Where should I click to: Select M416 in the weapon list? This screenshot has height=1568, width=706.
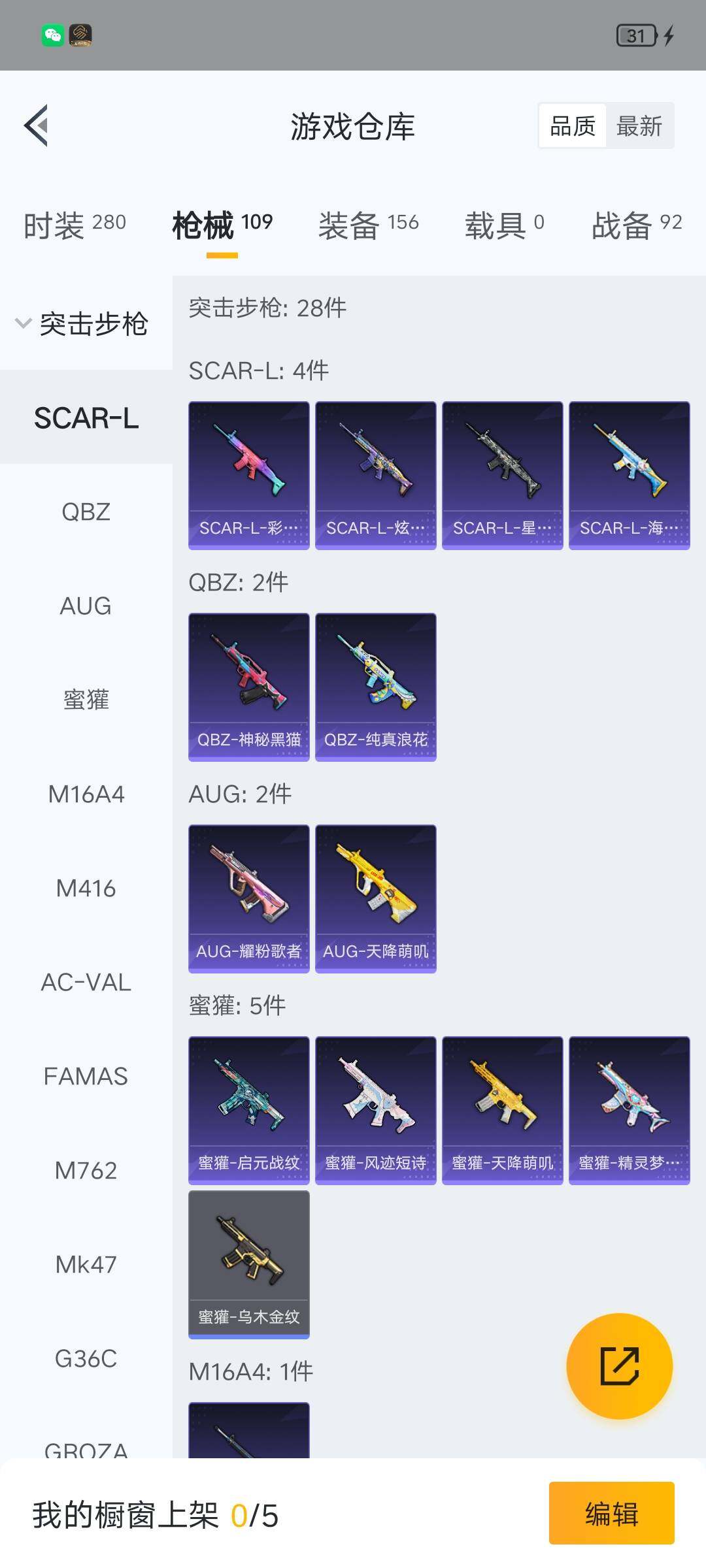[x=86, y=889]
